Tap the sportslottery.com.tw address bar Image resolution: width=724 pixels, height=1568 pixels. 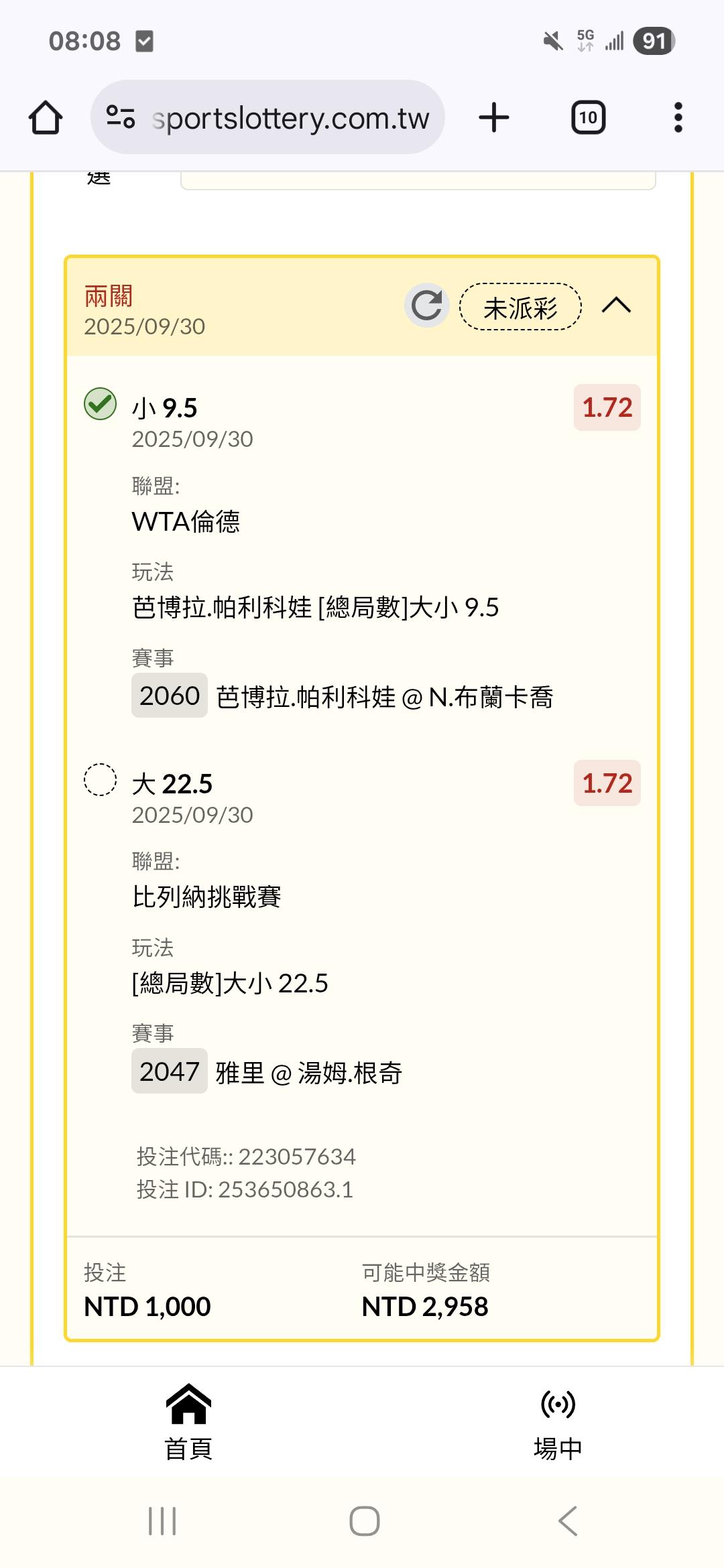point(288,118)
